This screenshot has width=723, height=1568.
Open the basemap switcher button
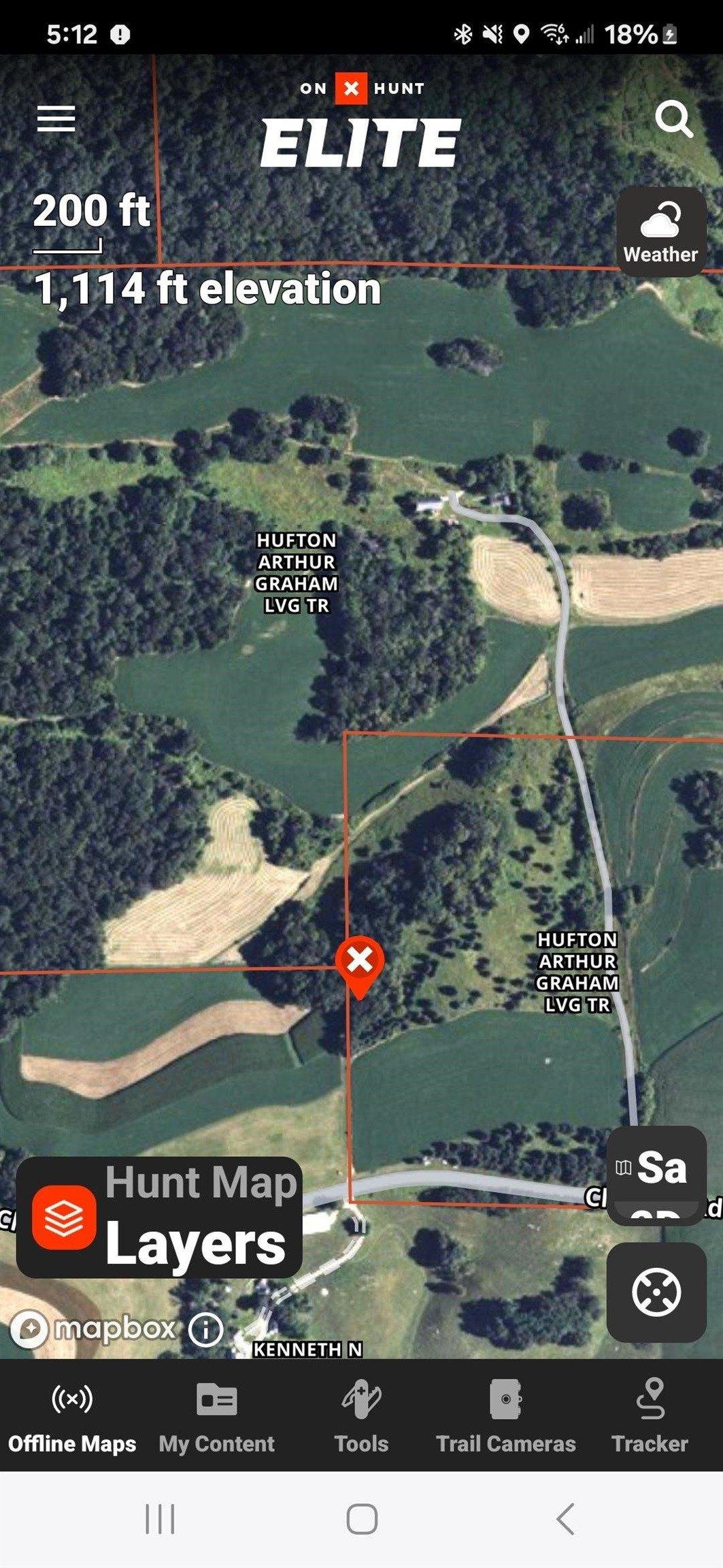pos(656,1175)
